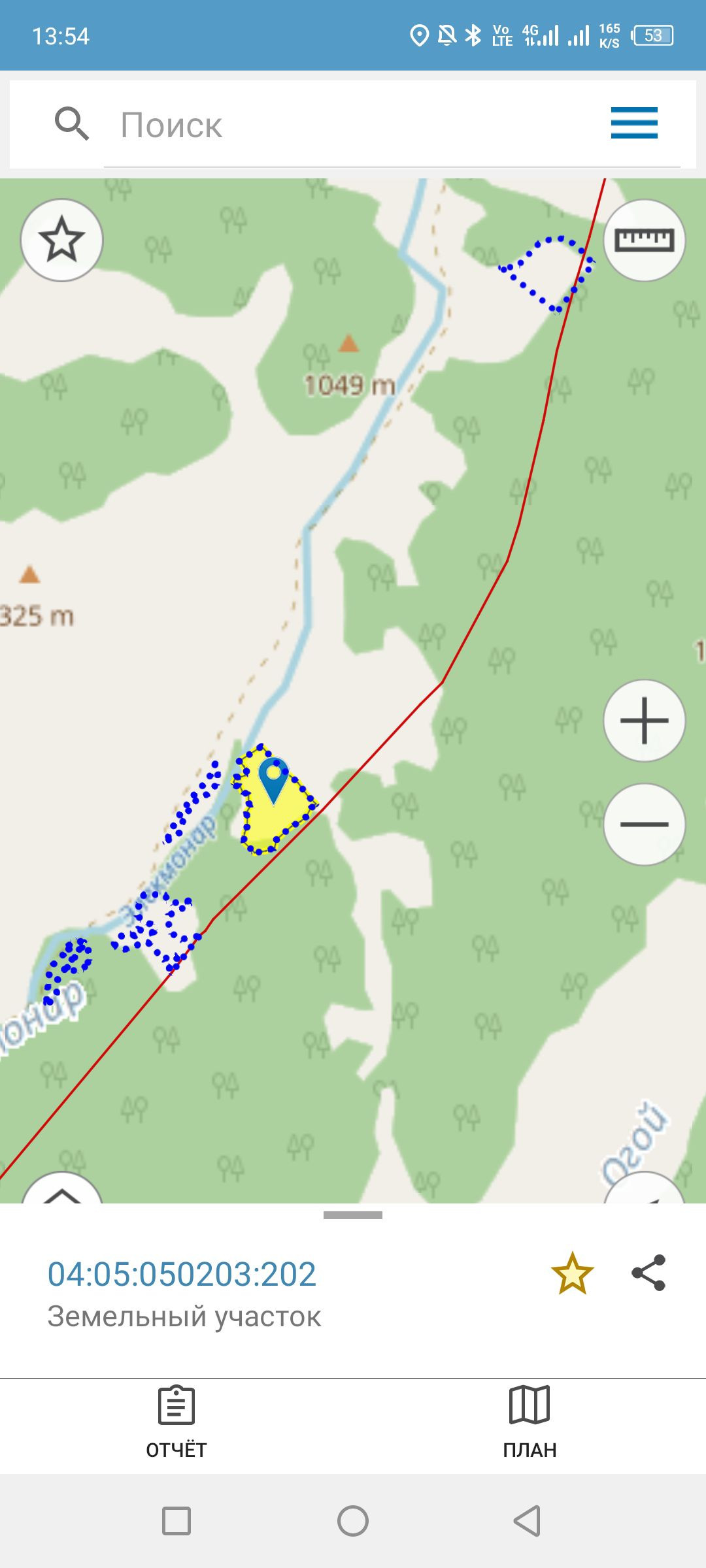Image resolution: width=706 pixels, height=1568 pixels.
Task: Add parcel 04:05:050203:202 to favorites
Action: tap(572, 1273)
